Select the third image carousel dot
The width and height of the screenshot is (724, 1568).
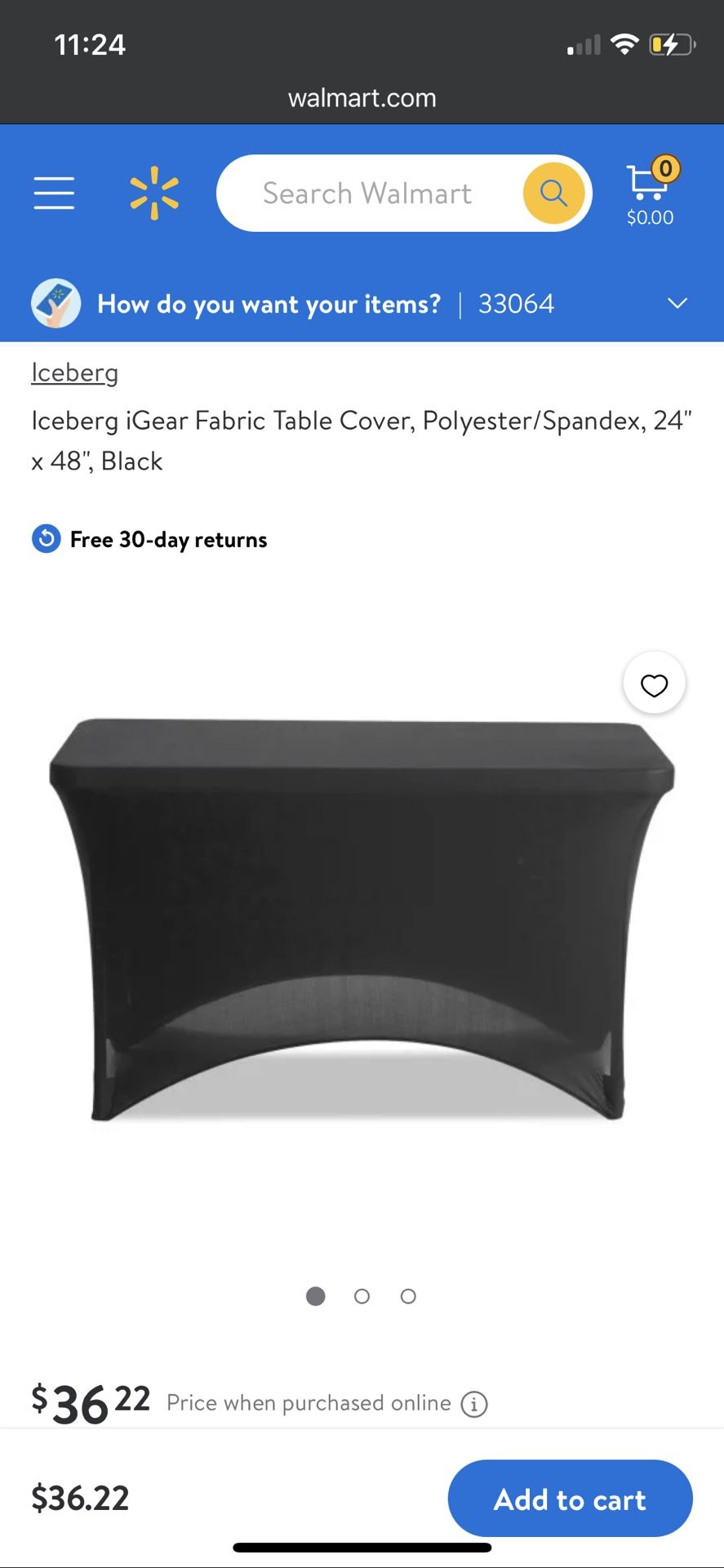point(408,1296)
